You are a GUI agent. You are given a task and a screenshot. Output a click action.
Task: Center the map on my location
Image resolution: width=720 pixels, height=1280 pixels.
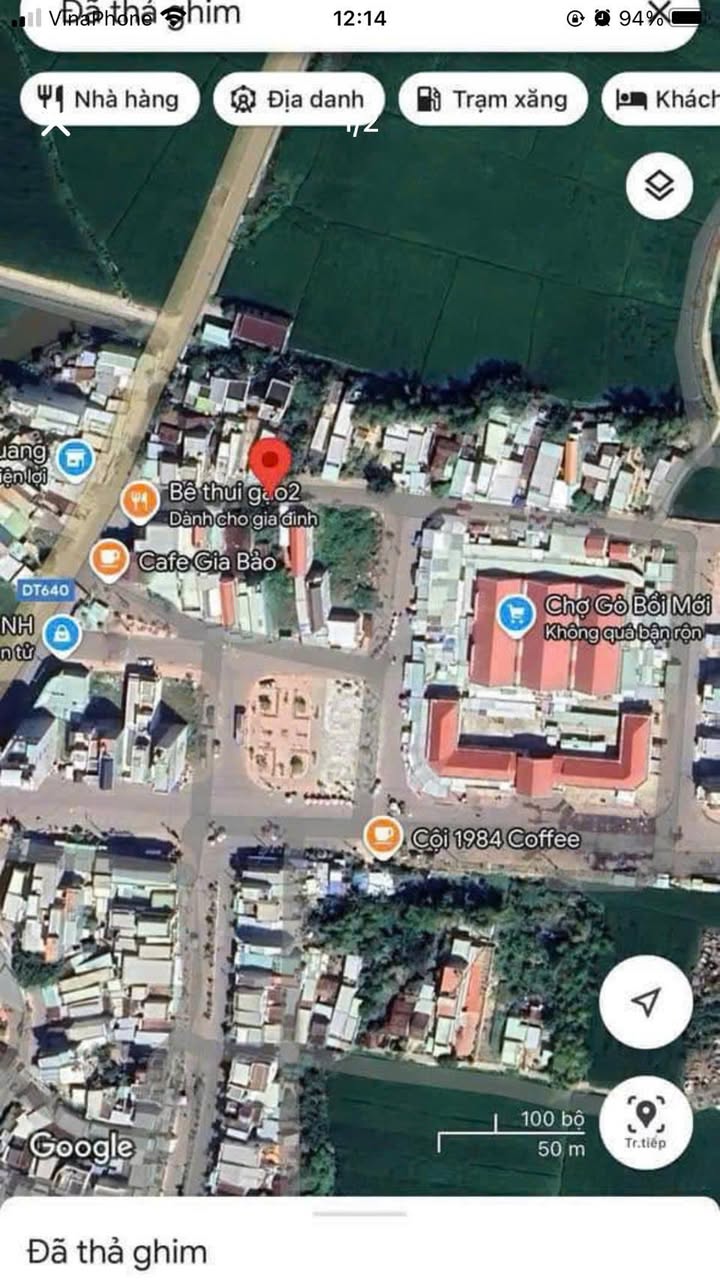point(646,1002)
